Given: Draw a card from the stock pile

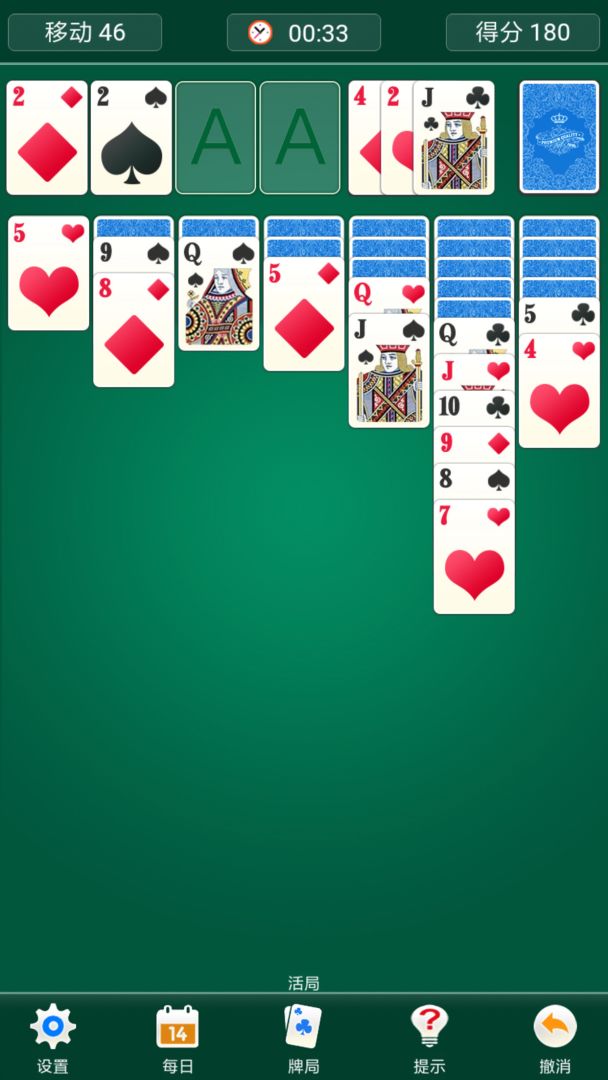Looking at the screenshot, I should (x=559, y=137).
